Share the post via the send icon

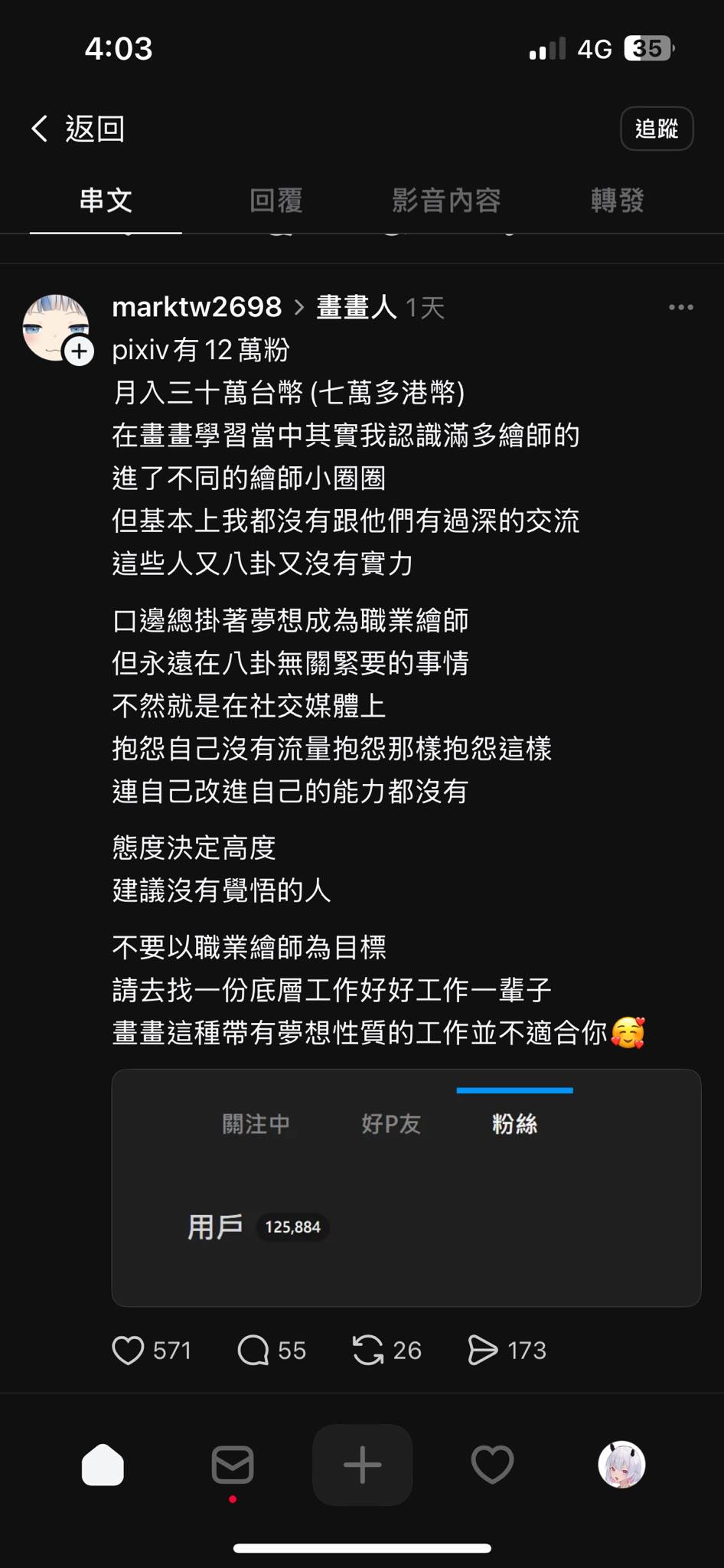point(507,1351)
